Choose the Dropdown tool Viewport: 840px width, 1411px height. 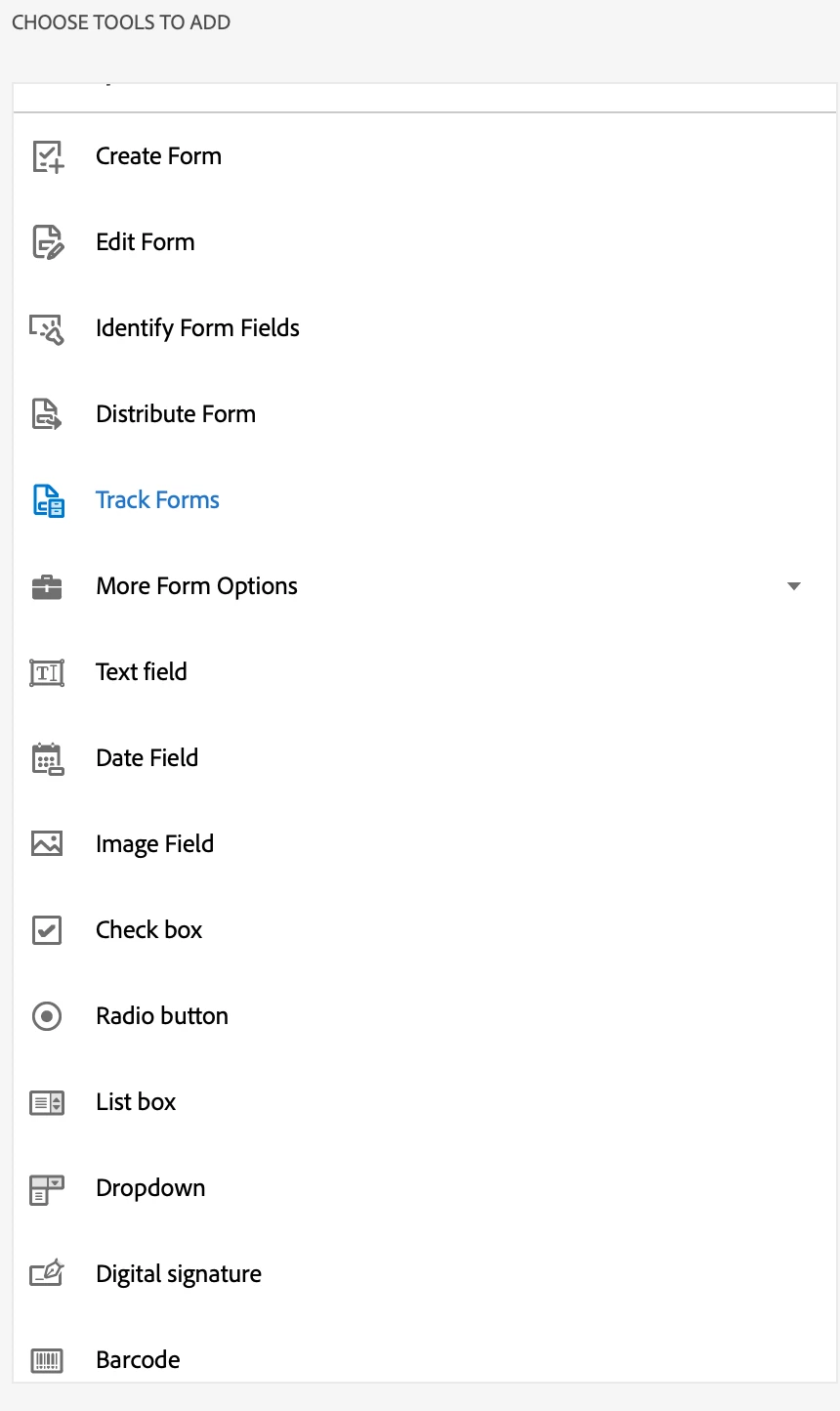150,1188
